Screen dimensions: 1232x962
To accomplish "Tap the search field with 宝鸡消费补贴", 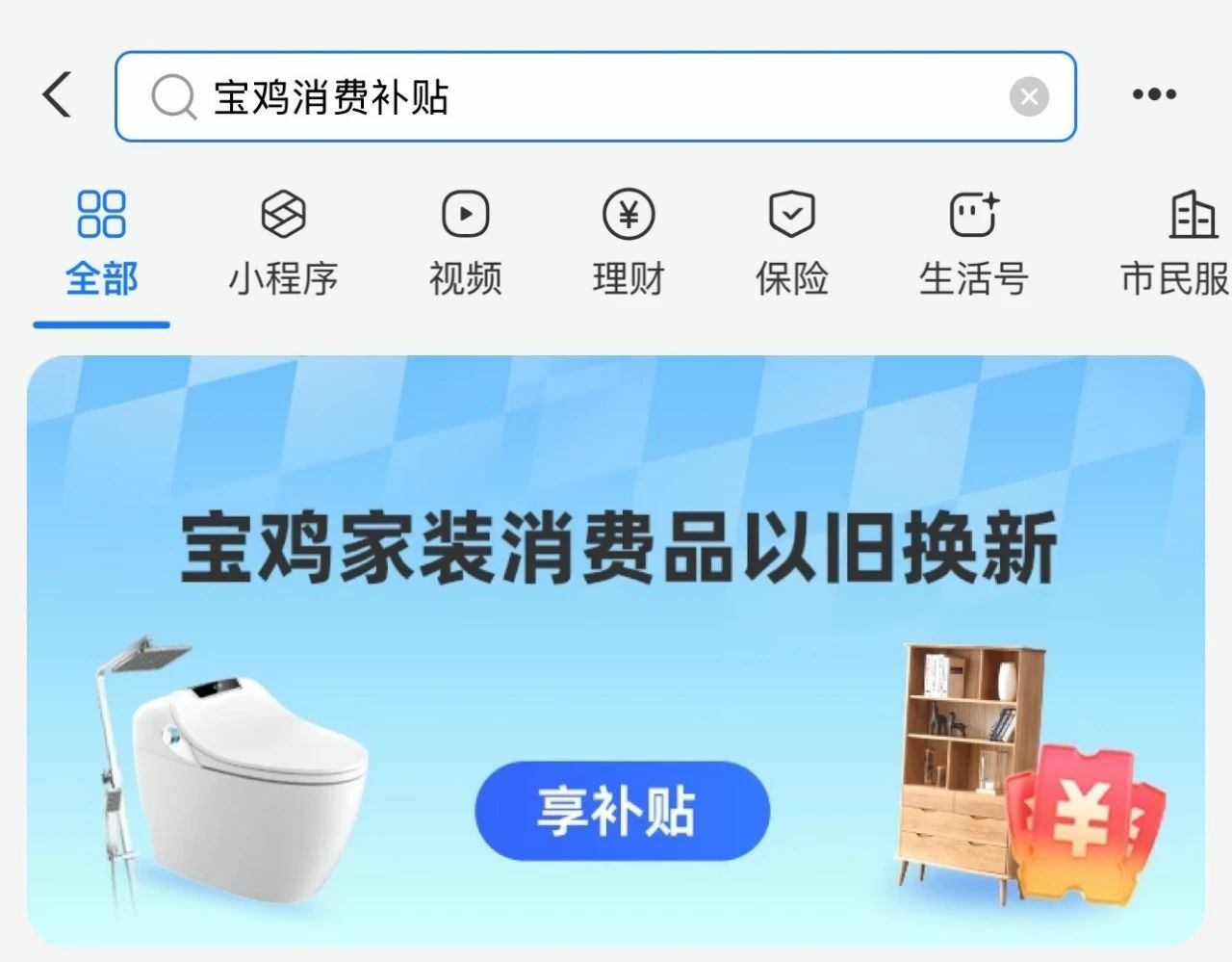I will pos(577,96).
